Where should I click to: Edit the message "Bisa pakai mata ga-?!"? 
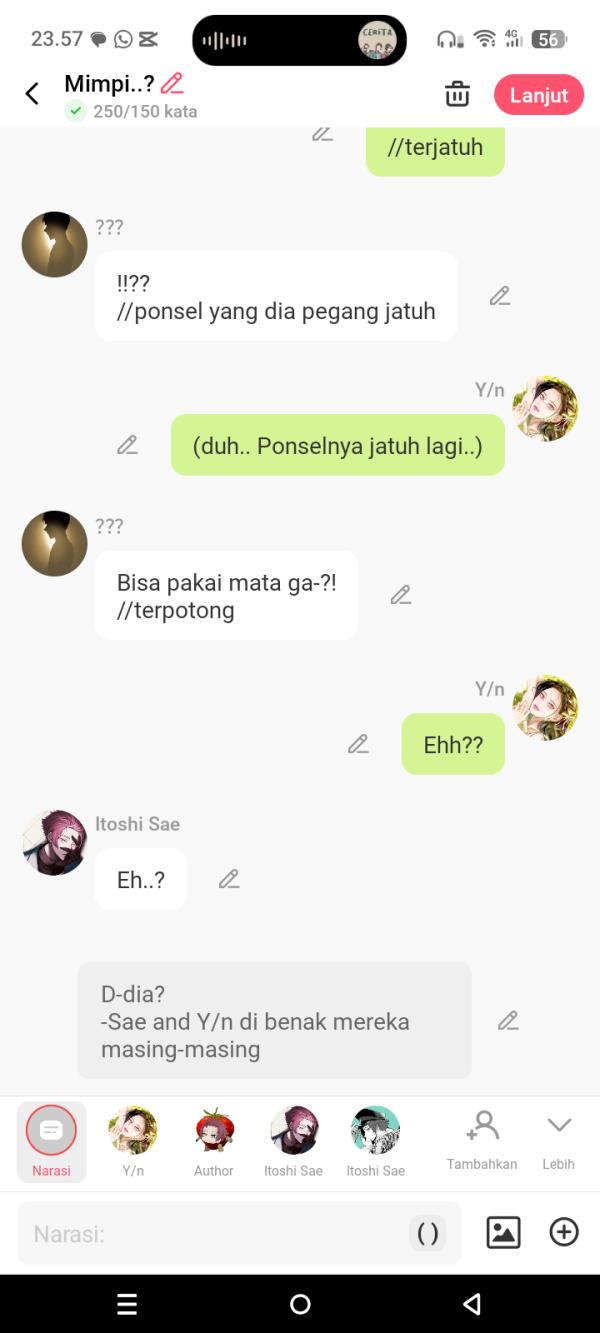[401, 595]
